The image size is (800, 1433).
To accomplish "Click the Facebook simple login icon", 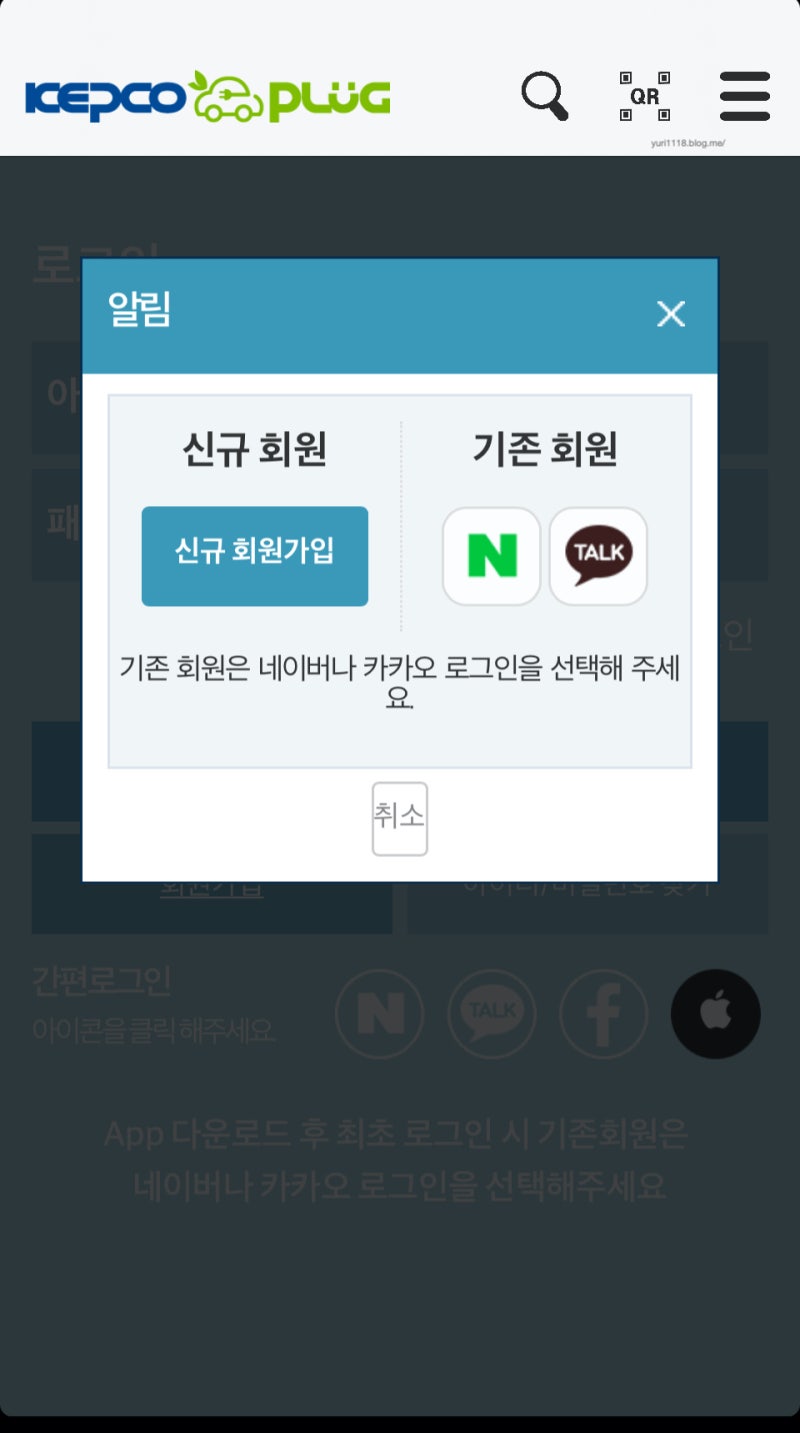I will [x=604, y=1013].
